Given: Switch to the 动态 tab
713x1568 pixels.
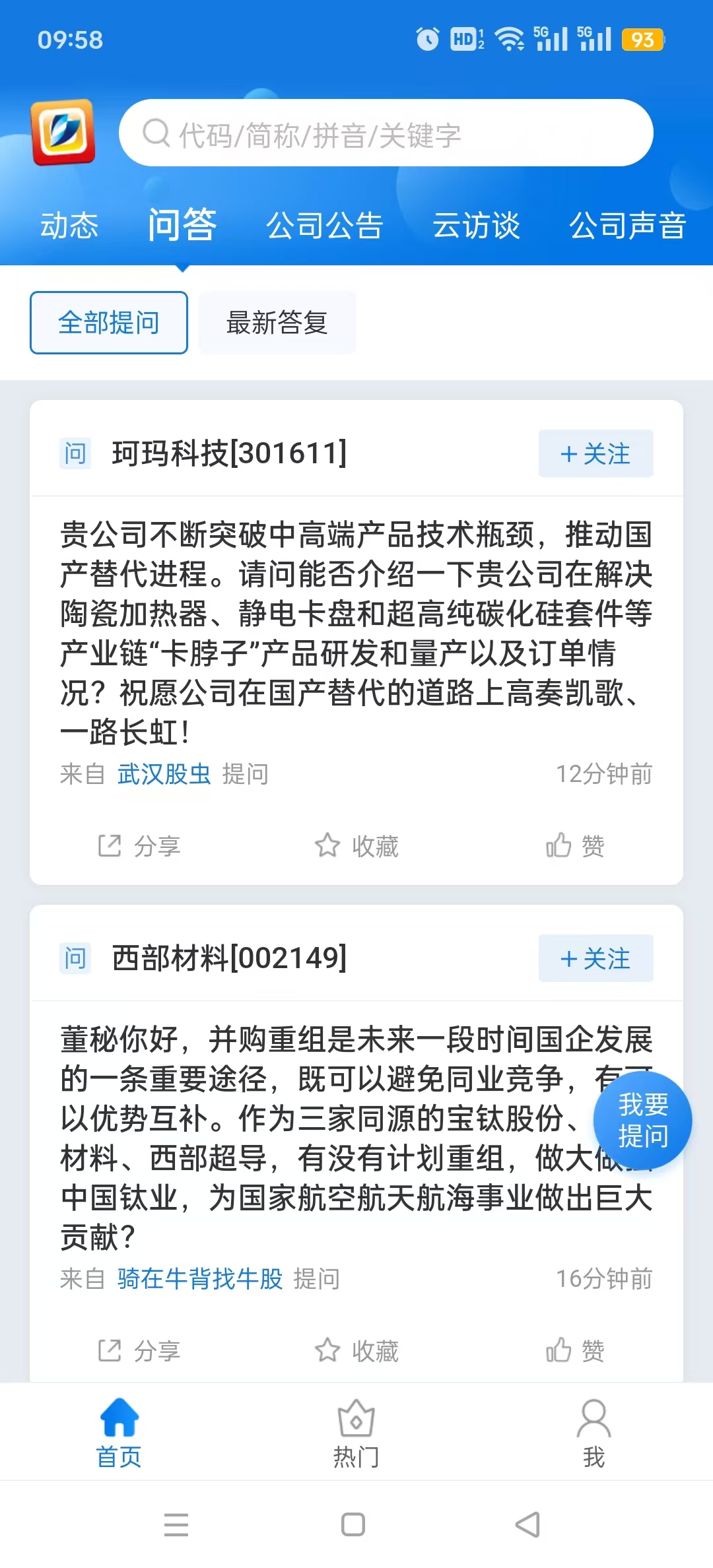Looking at the screenshot, I should tap(69, 226).
